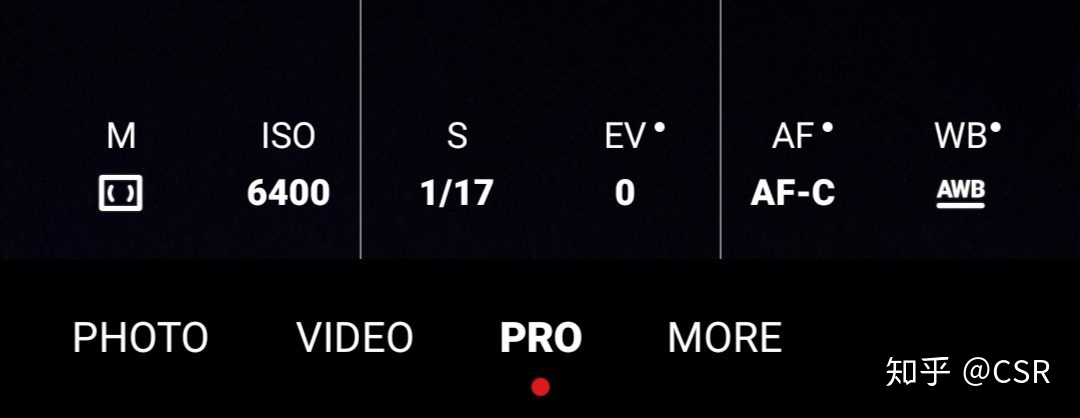This screenshot has height=418, width=1080.
Task: Open EV exposure compensation
Action: coord(627,165)
